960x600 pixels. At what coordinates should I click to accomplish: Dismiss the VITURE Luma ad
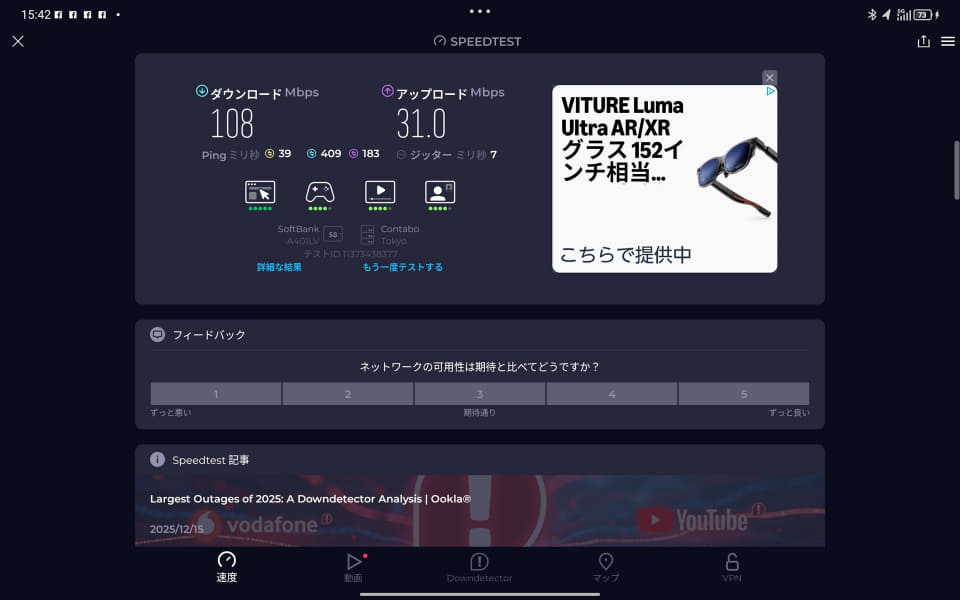coord(769,77)
